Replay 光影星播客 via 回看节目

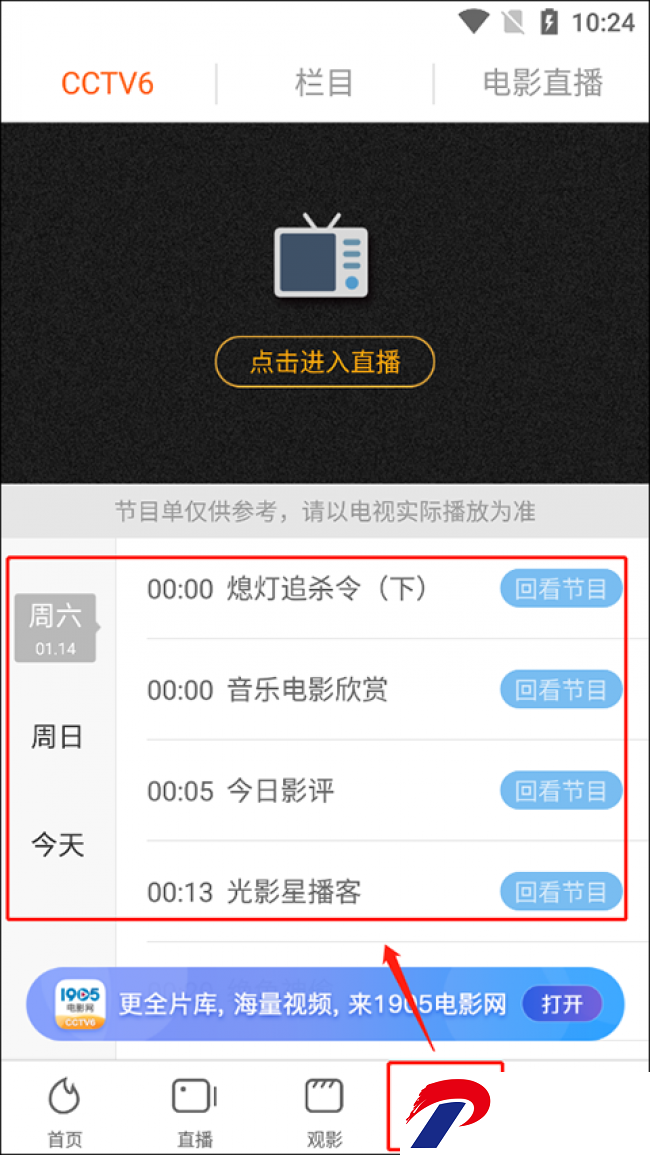[x=561, y=891]
